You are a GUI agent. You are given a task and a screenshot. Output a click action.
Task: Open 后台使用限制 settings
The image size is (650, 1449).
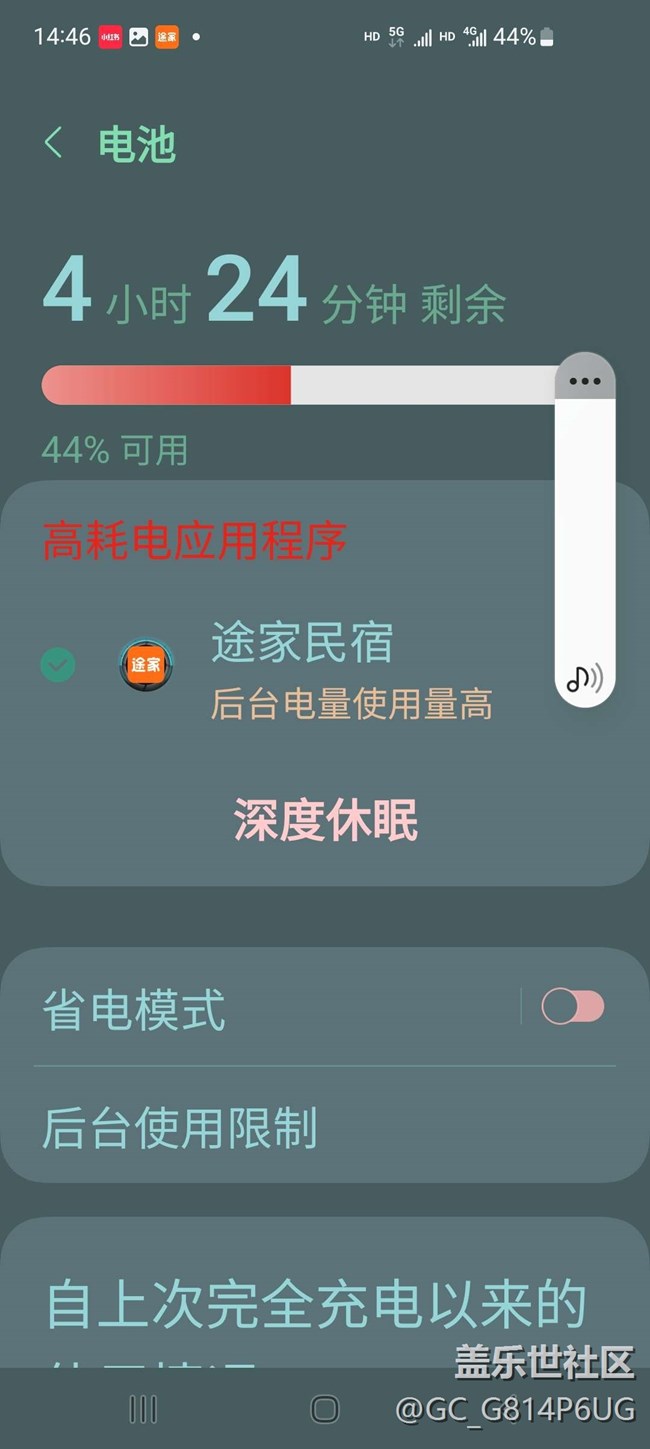325,1127
